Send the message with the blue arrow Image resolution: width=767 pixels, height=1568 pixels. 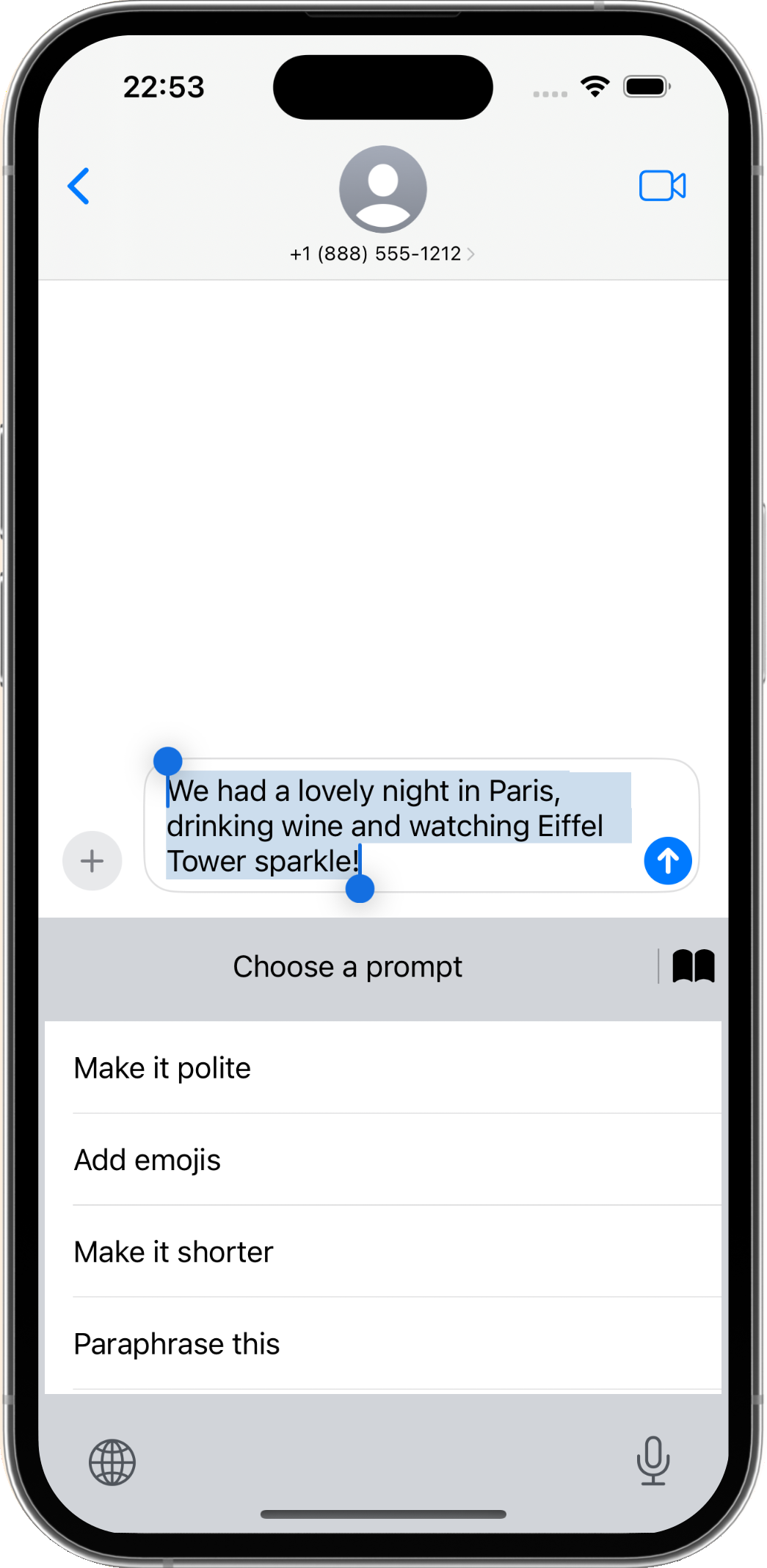[667, 860]
